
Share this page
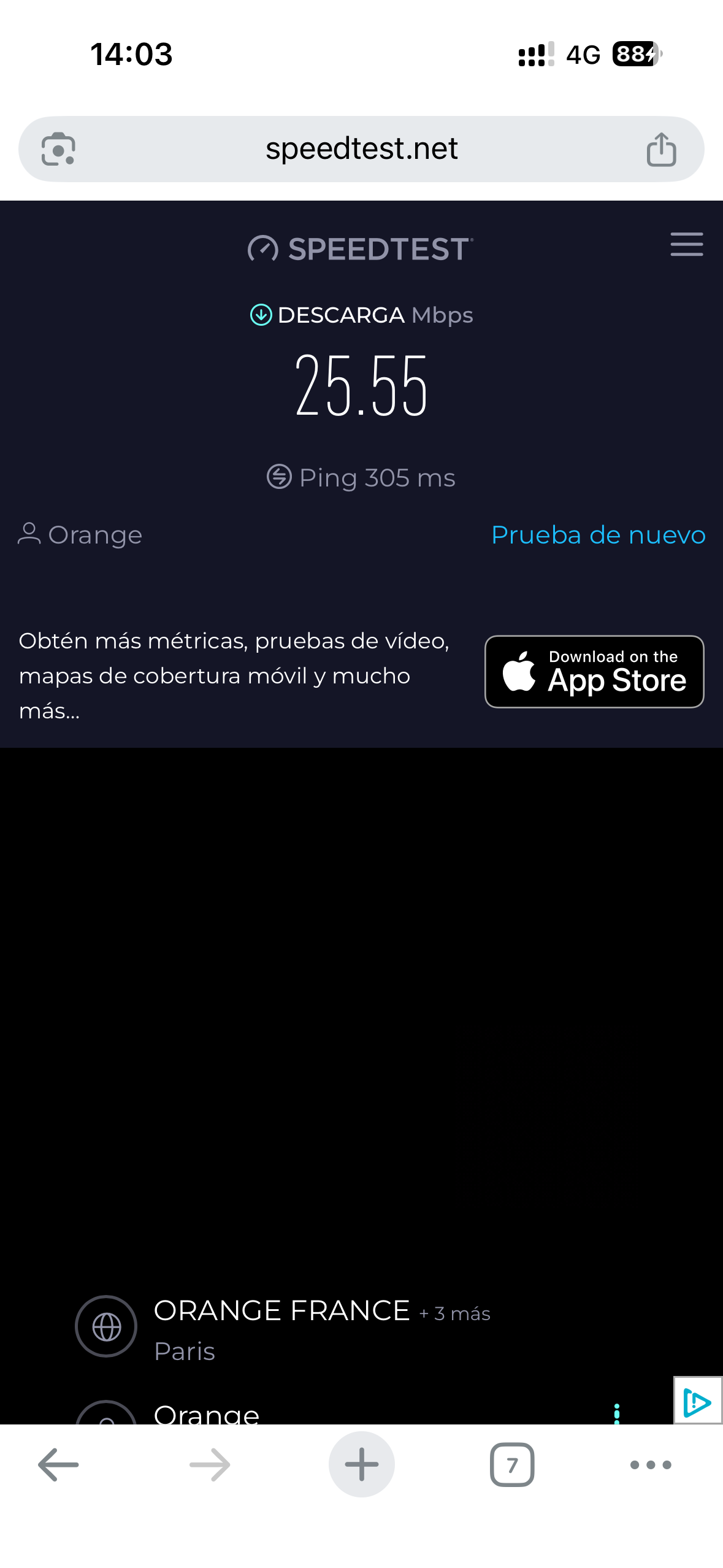(661, 149)
